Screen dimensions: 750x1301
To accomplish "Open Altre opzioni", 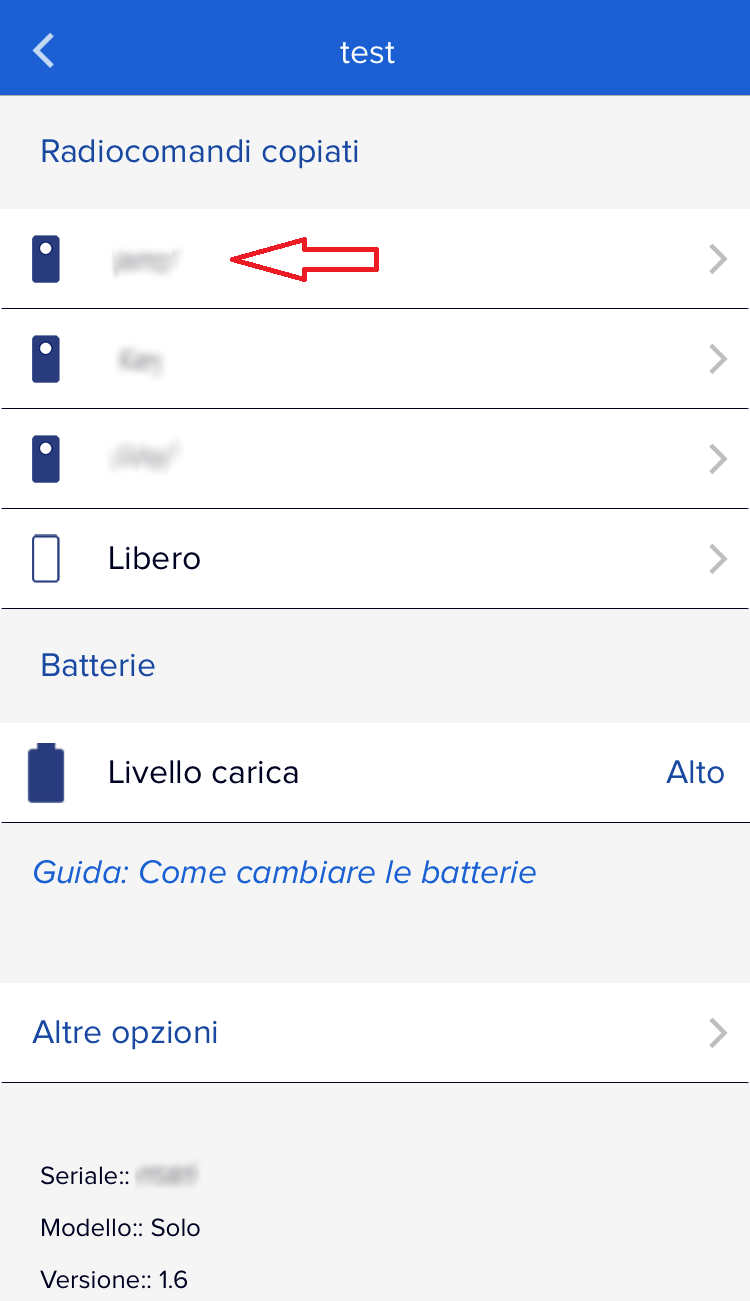I will (x=375, y=1032).
